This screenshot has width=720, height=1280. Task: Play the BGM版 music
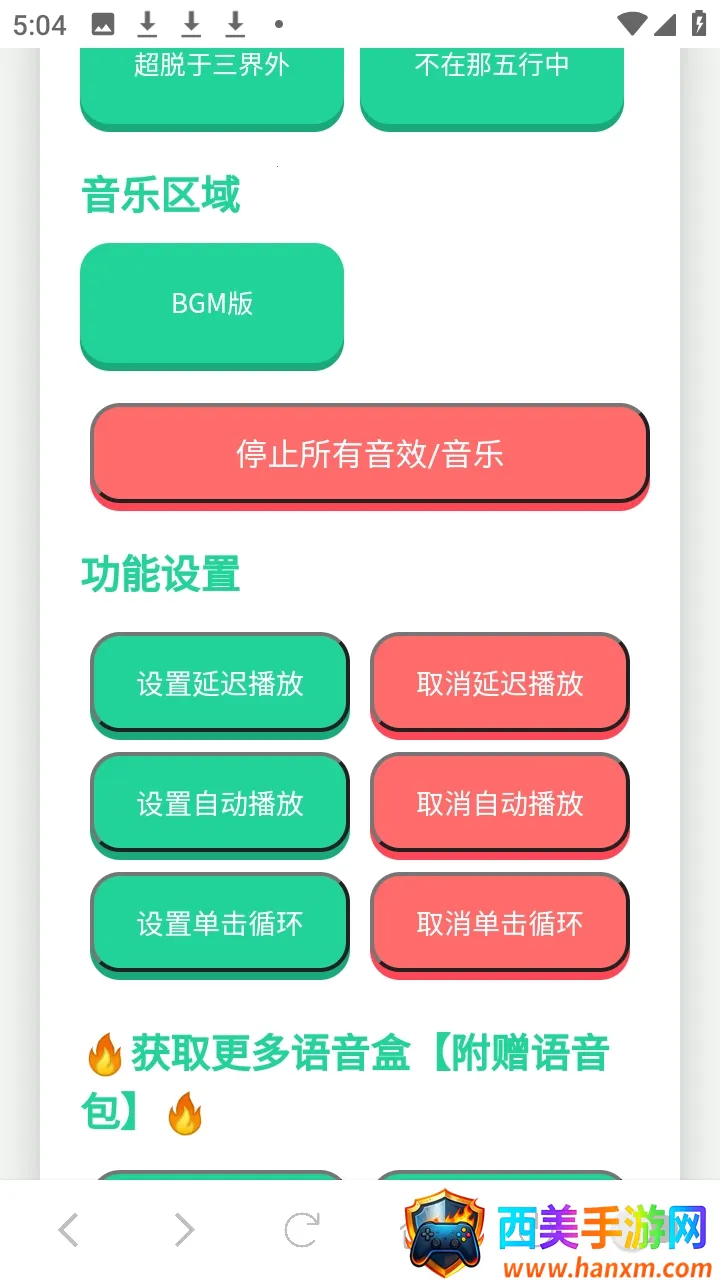[x=211, y=303]
